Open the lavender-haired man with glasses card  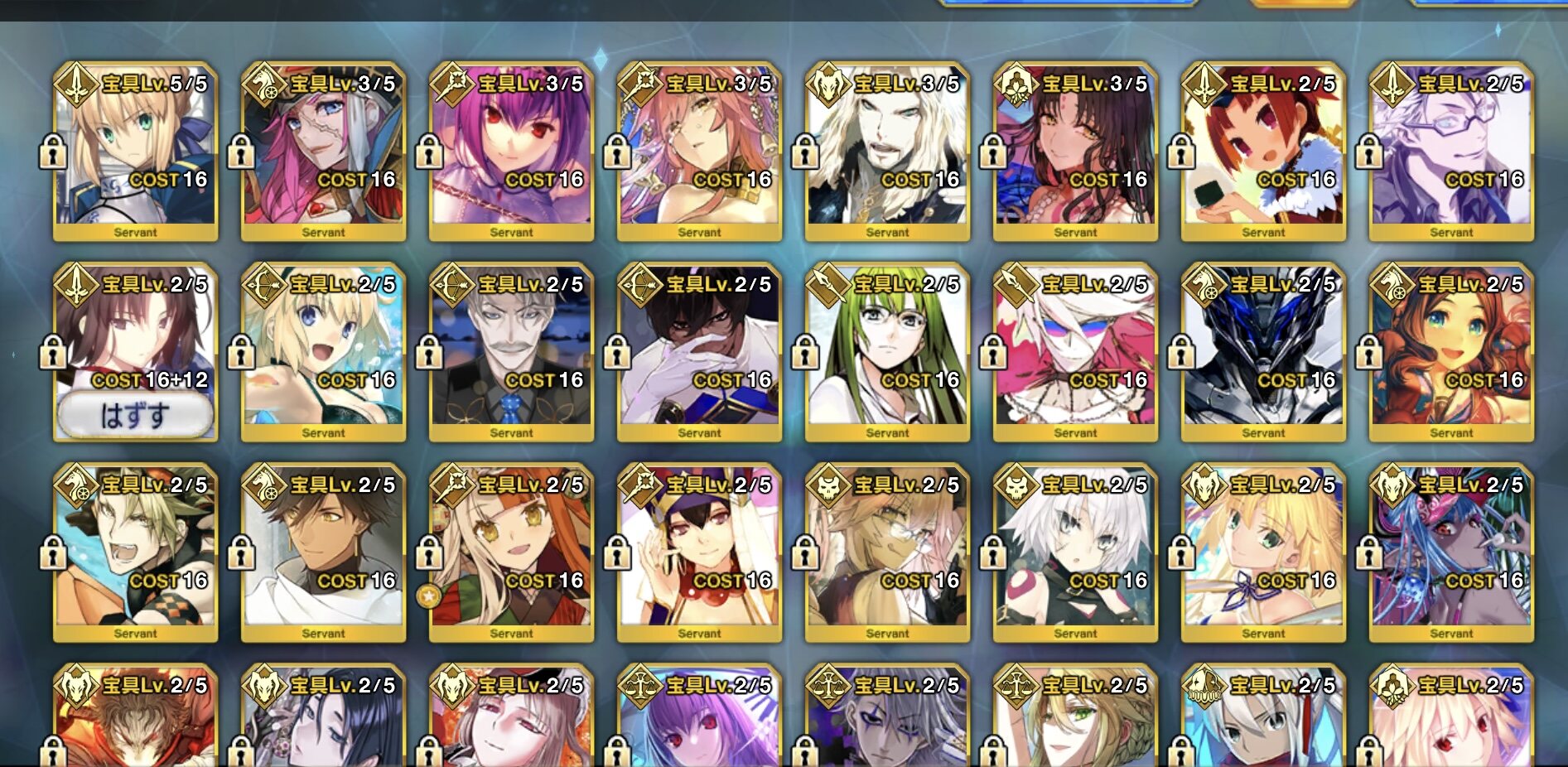tap(1451, 149)
